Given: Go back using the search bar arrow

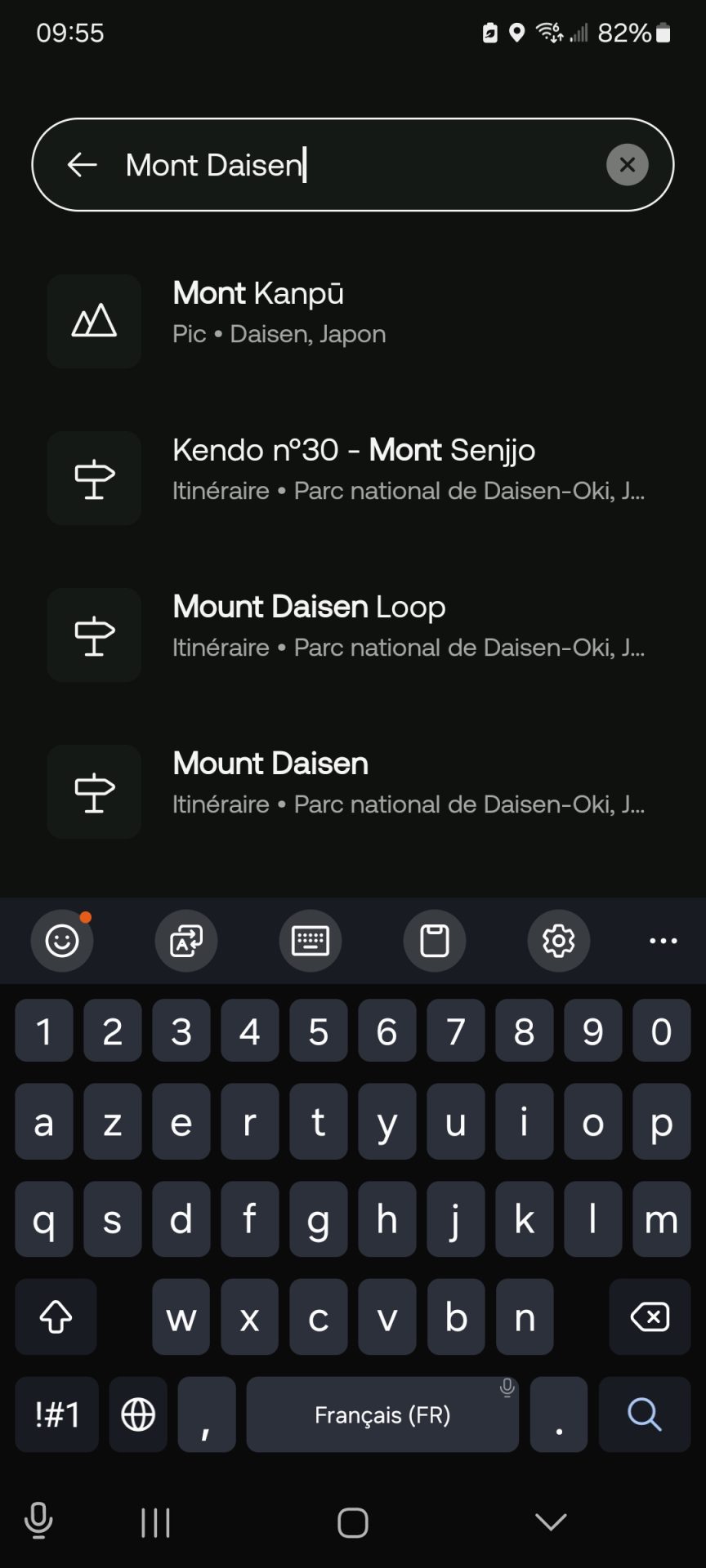Looking at the screenshot, I should point(82,165).
